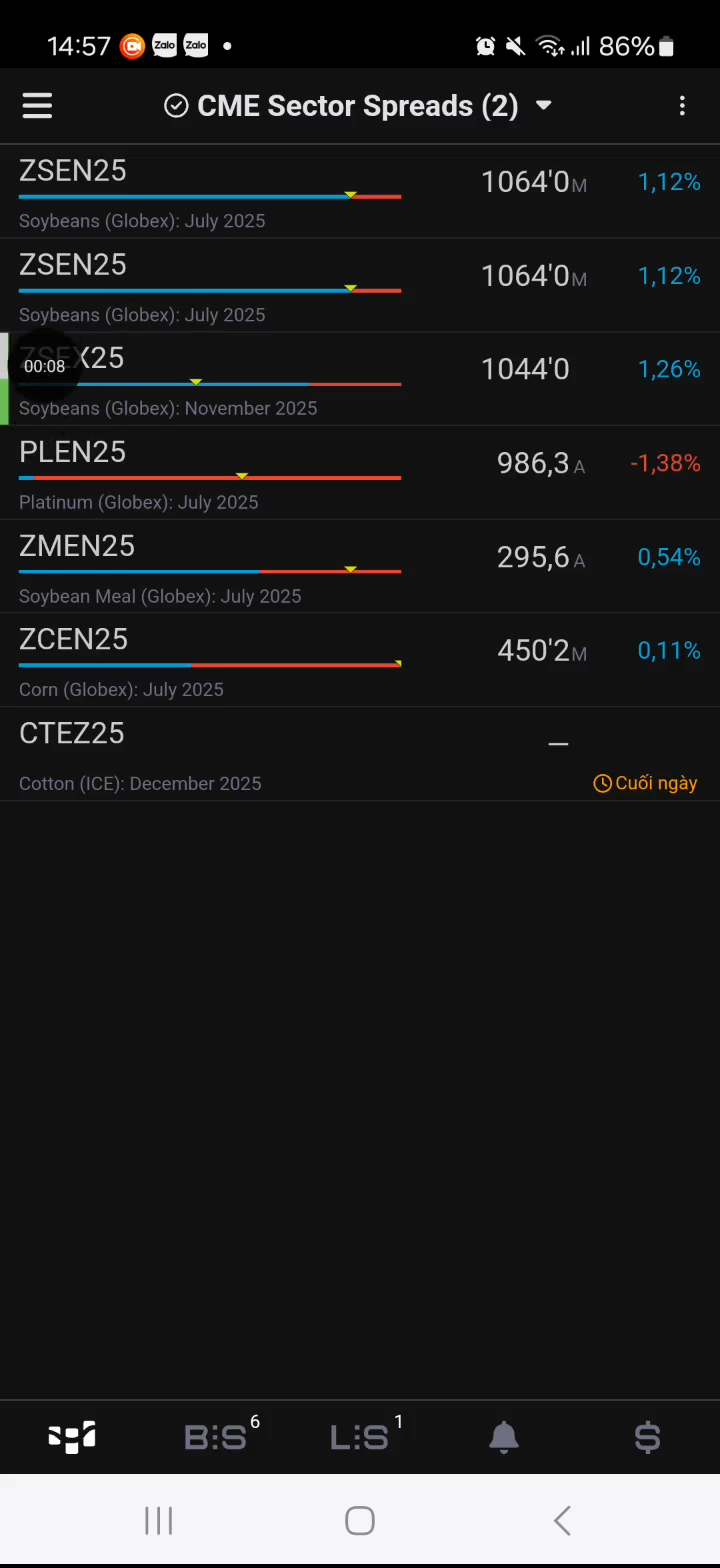Open the alerts bell tab

point(504,1437)
